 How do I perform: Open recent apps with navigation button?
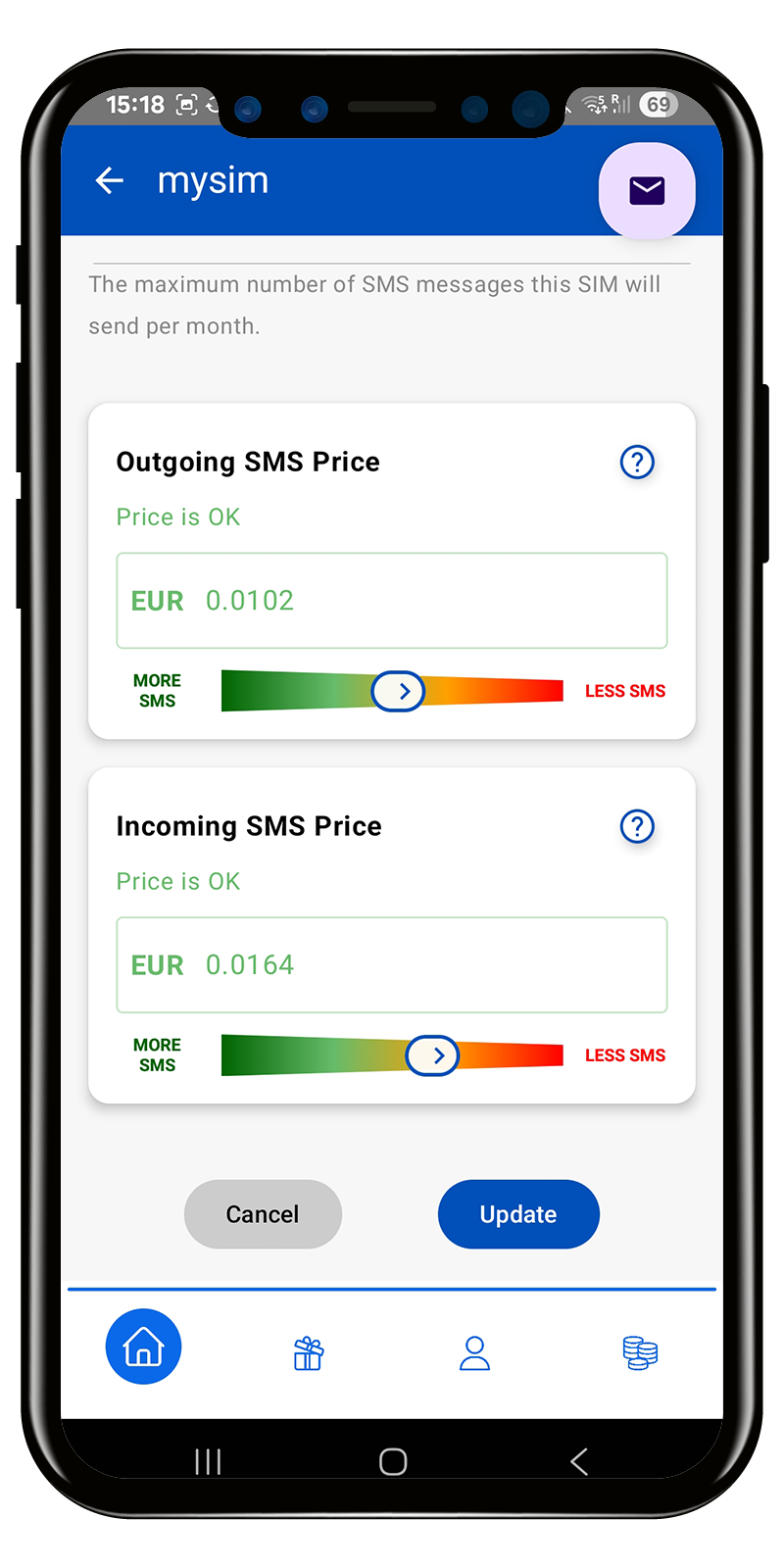[208, 1461]
